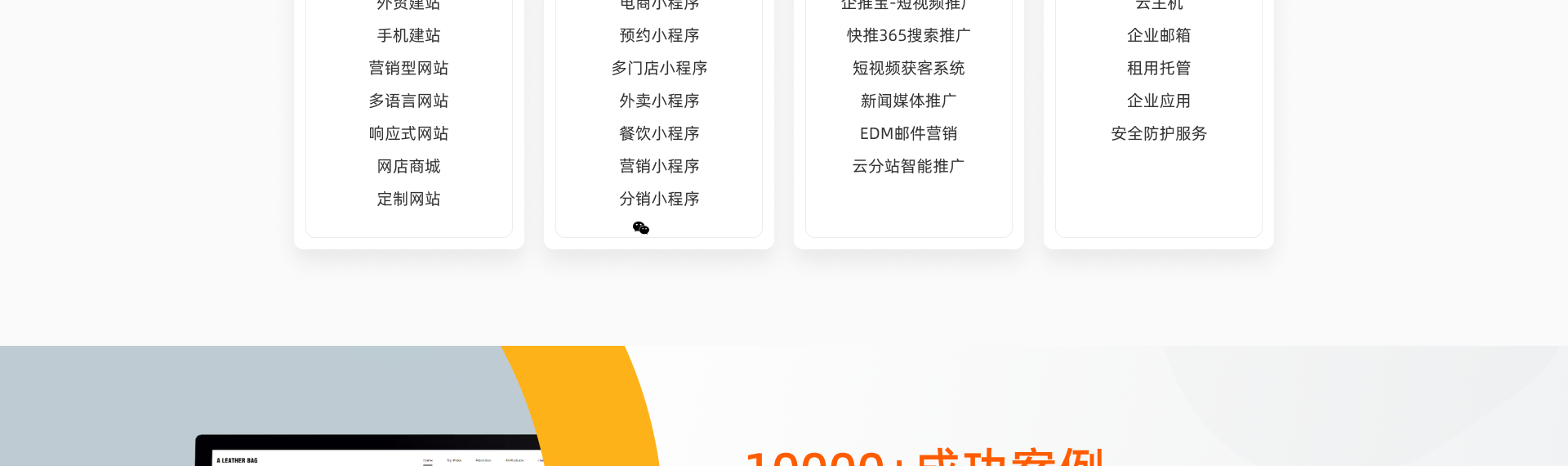Image resolution: width=1568 pixels, height=466 pixels.
Task: Open 新闻媒体推广 page
Action: pyautogui.click(x=908, y=101)
